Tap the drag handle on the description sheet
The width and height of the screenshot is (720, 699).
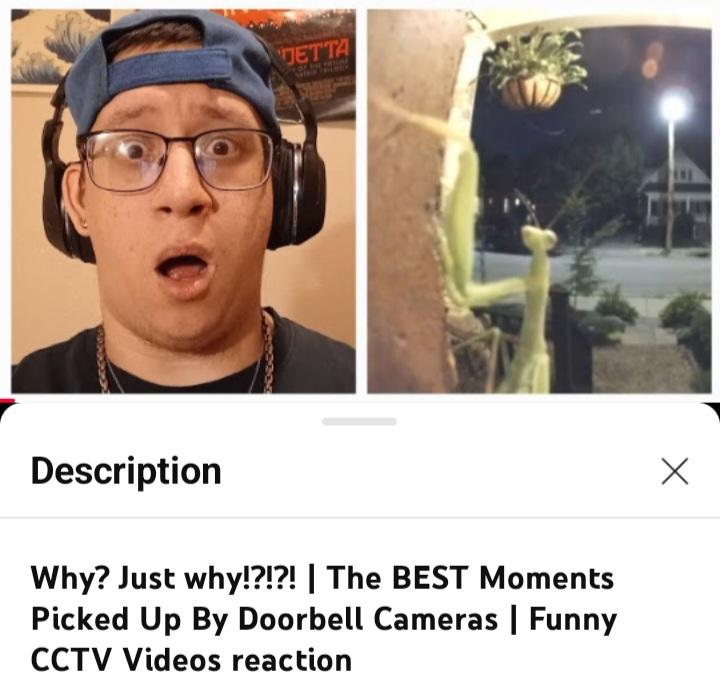click(x=359, y=422)
